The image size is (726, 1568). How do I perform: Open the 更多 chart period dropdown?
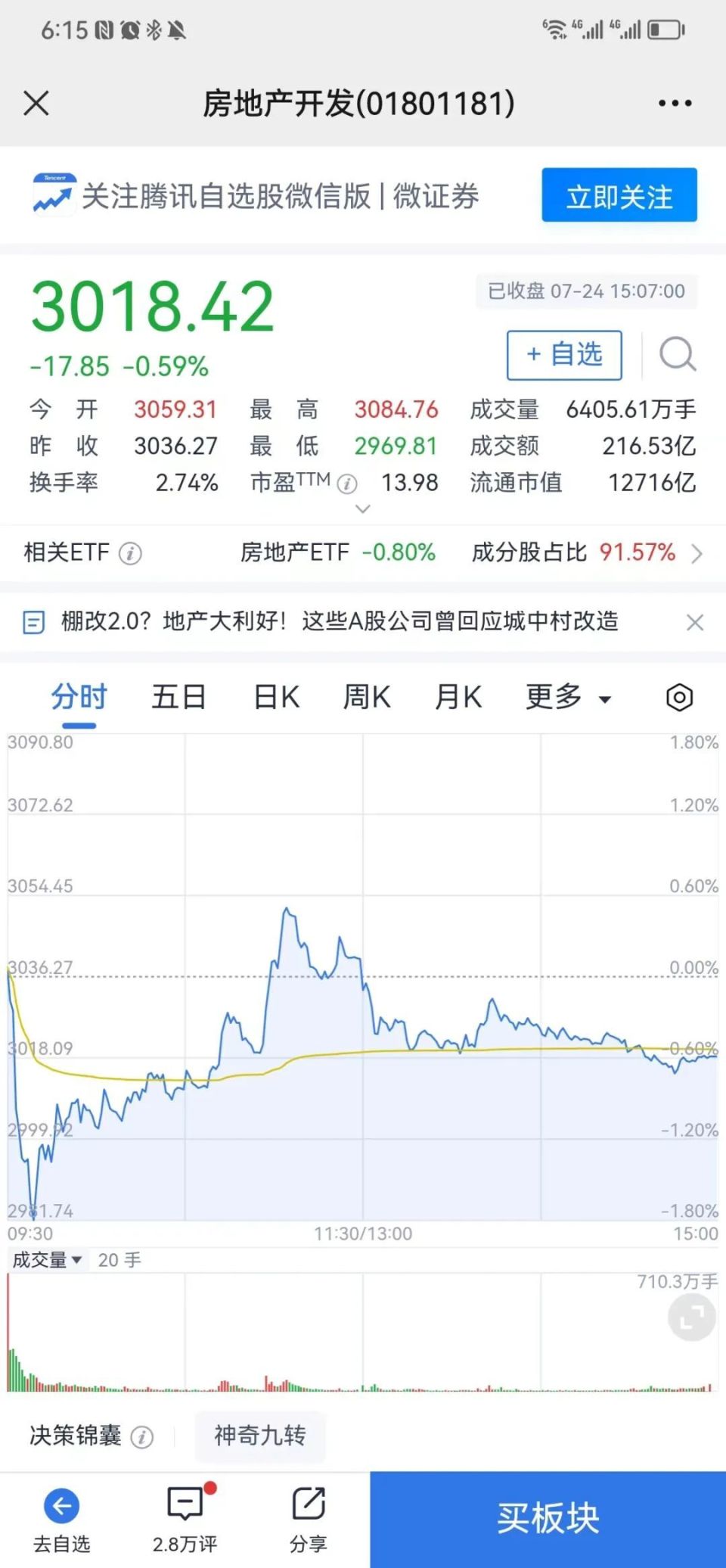coord(566,697)
